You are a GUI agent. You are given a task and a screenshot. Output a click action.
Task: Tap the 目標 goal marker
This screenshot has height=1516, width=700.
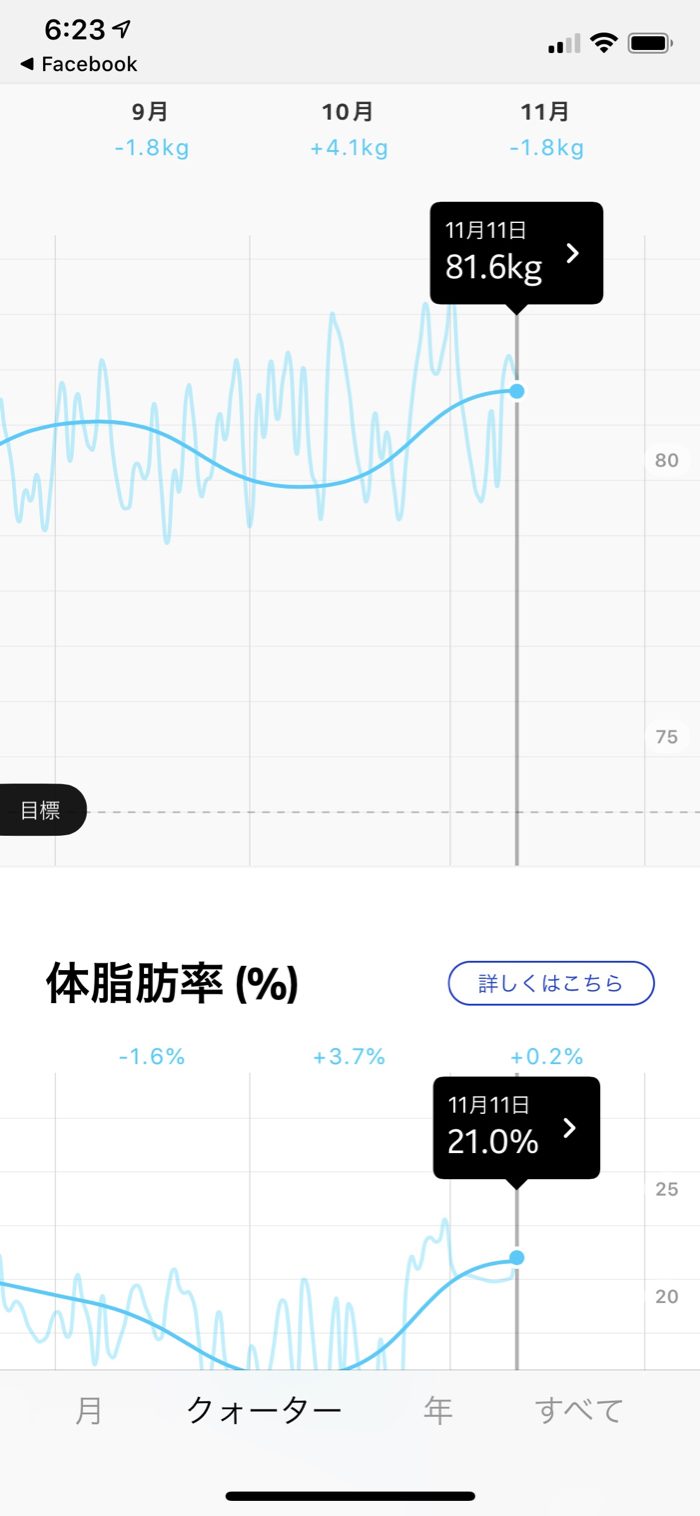tap(42, 810)
